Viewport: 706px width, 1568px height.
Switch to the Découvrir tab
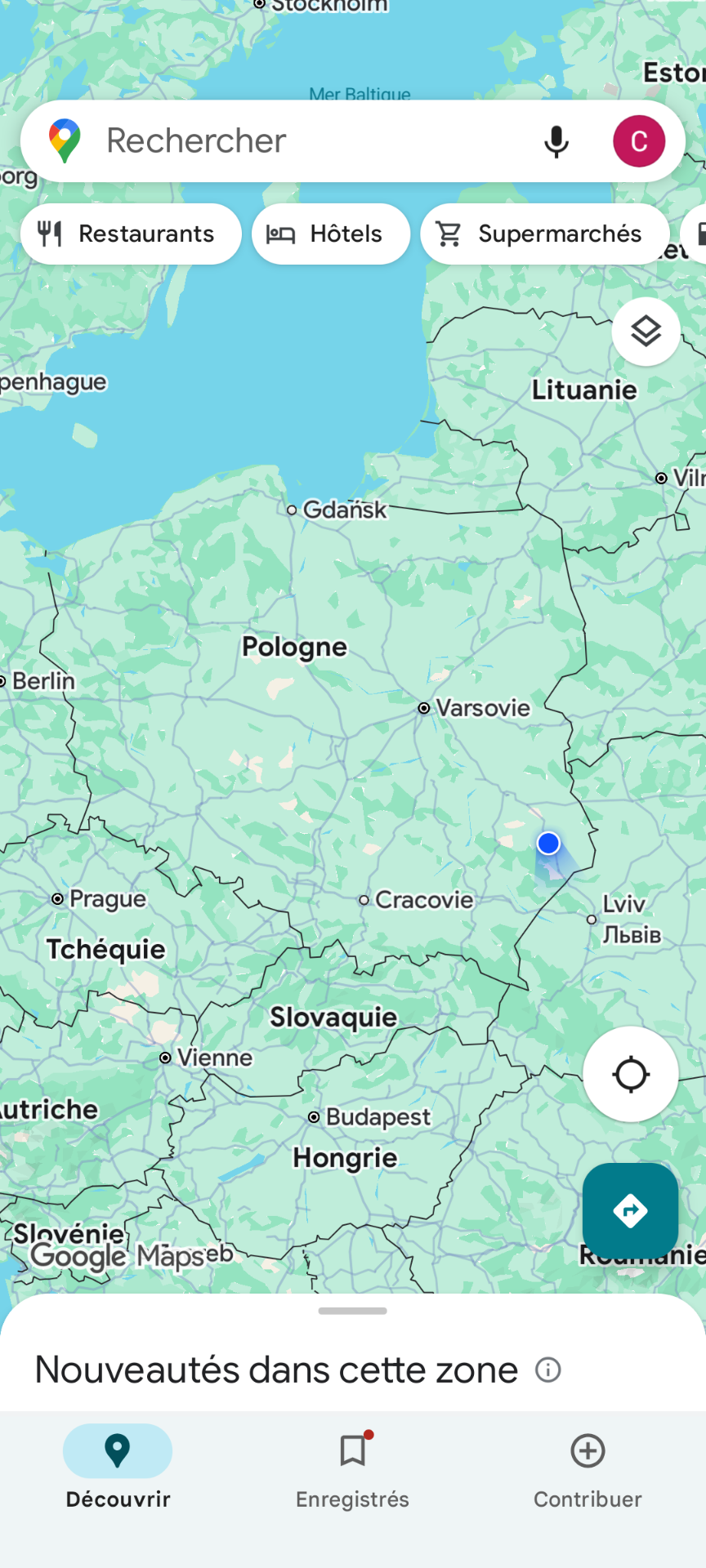118,1468
